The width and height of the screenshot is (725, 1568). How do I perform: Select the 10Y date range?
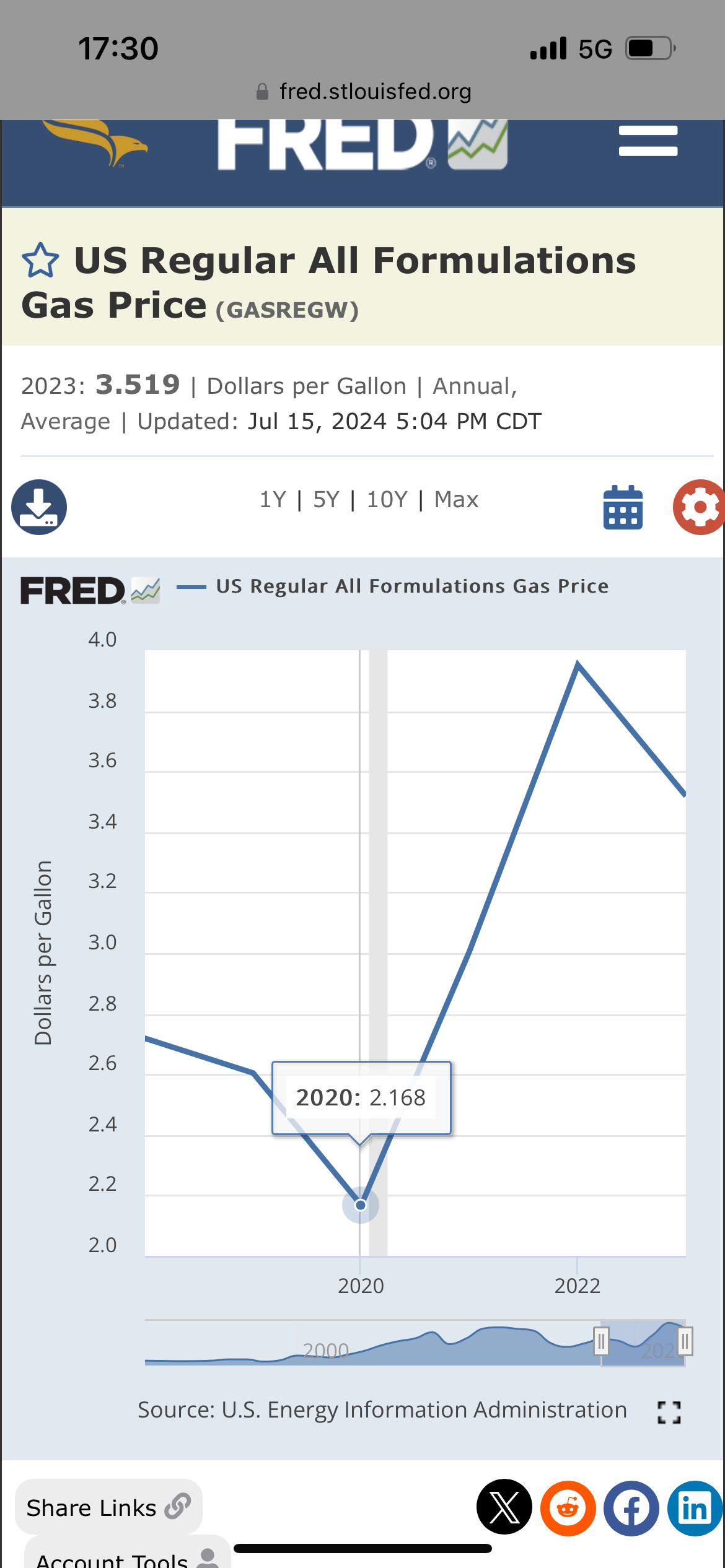click(x=387, y=499)
